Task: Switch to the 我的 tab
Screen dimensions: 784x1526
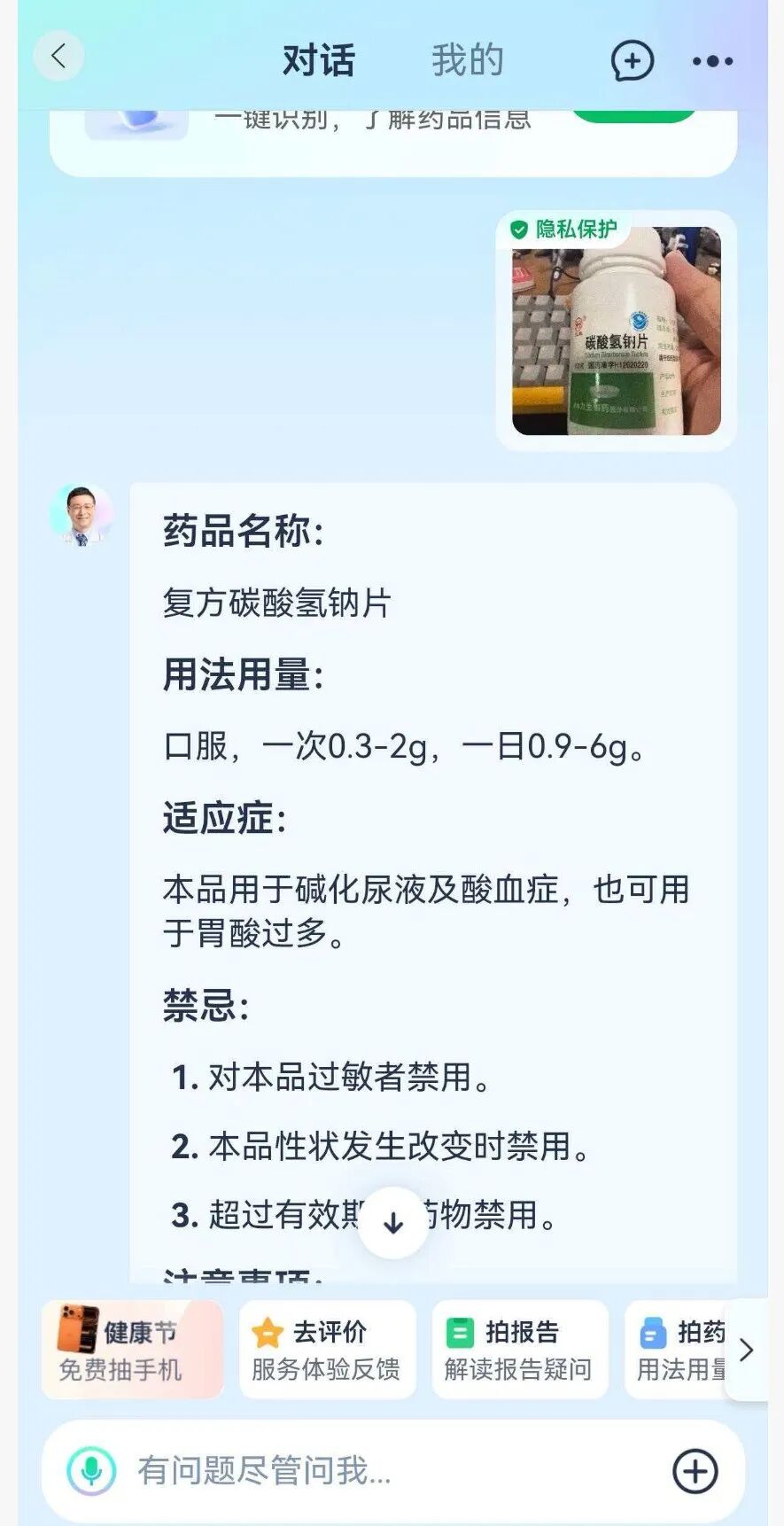Action: click(x=467, y=61)
